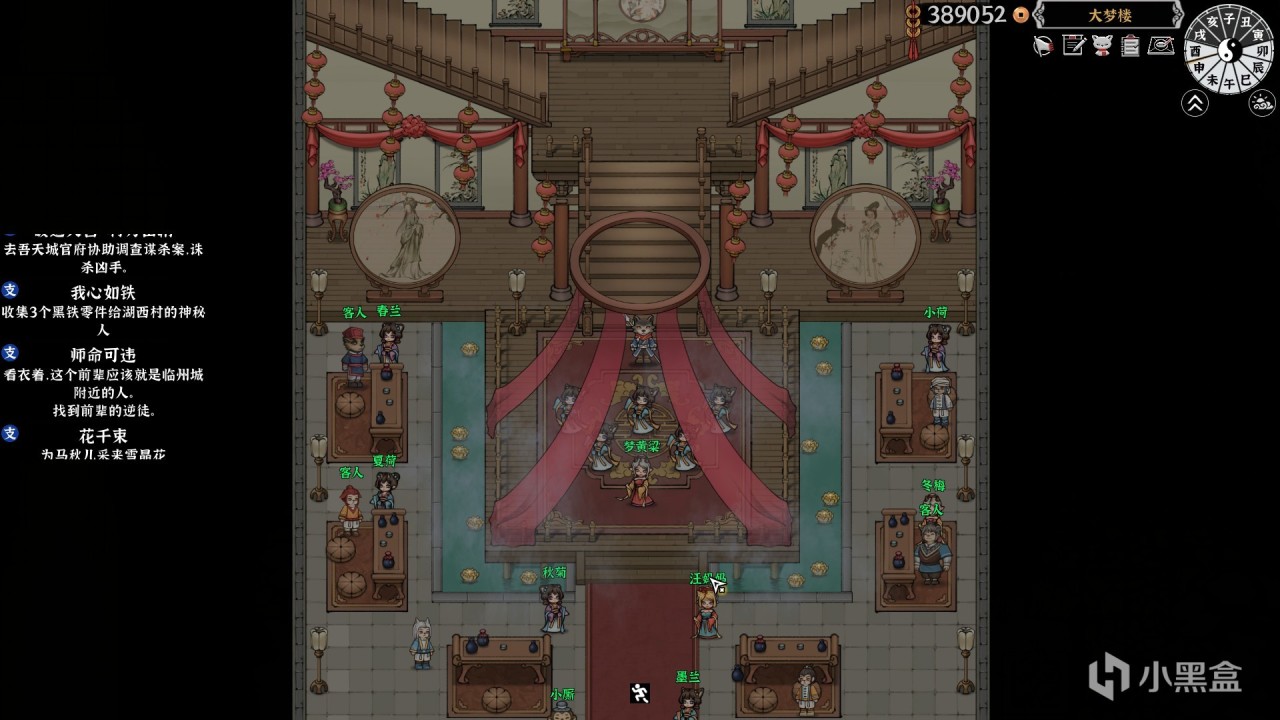Talk to NPC 春兰
The width and height of the screenshot is (1280, 720).
(388, 343)
